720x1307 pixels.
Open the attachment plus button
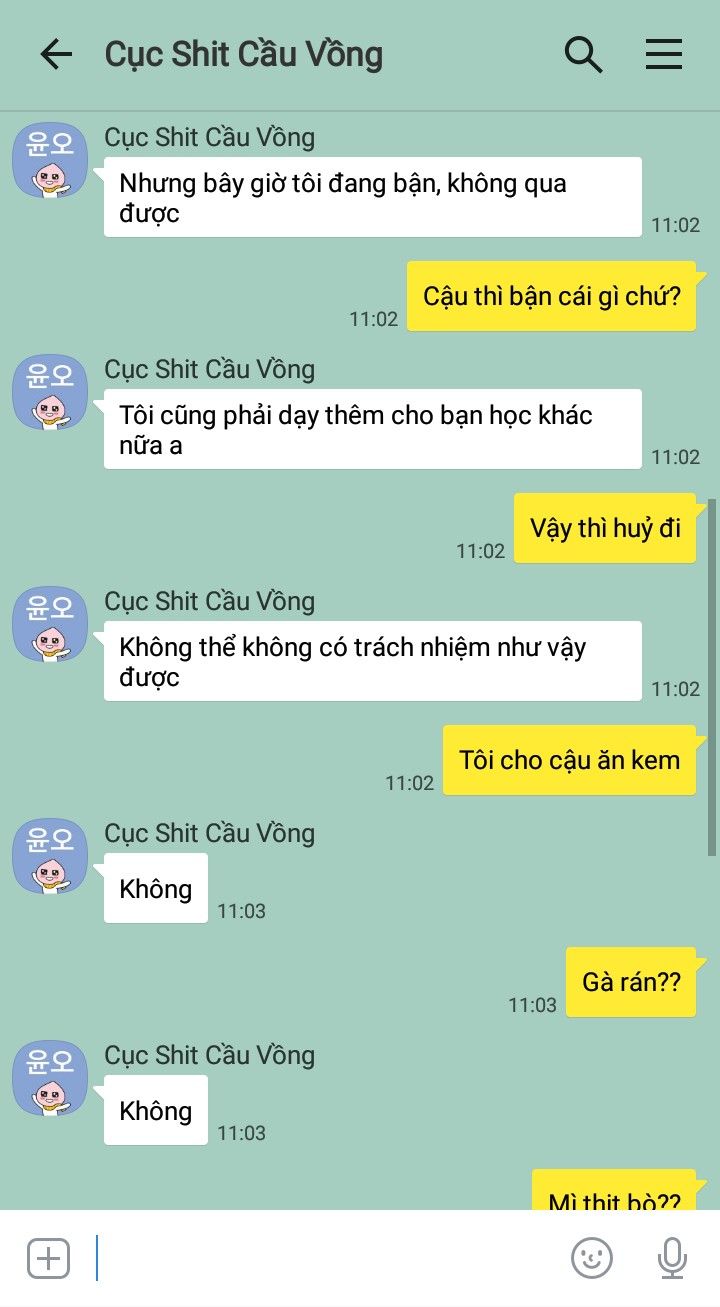(48, 1258)
